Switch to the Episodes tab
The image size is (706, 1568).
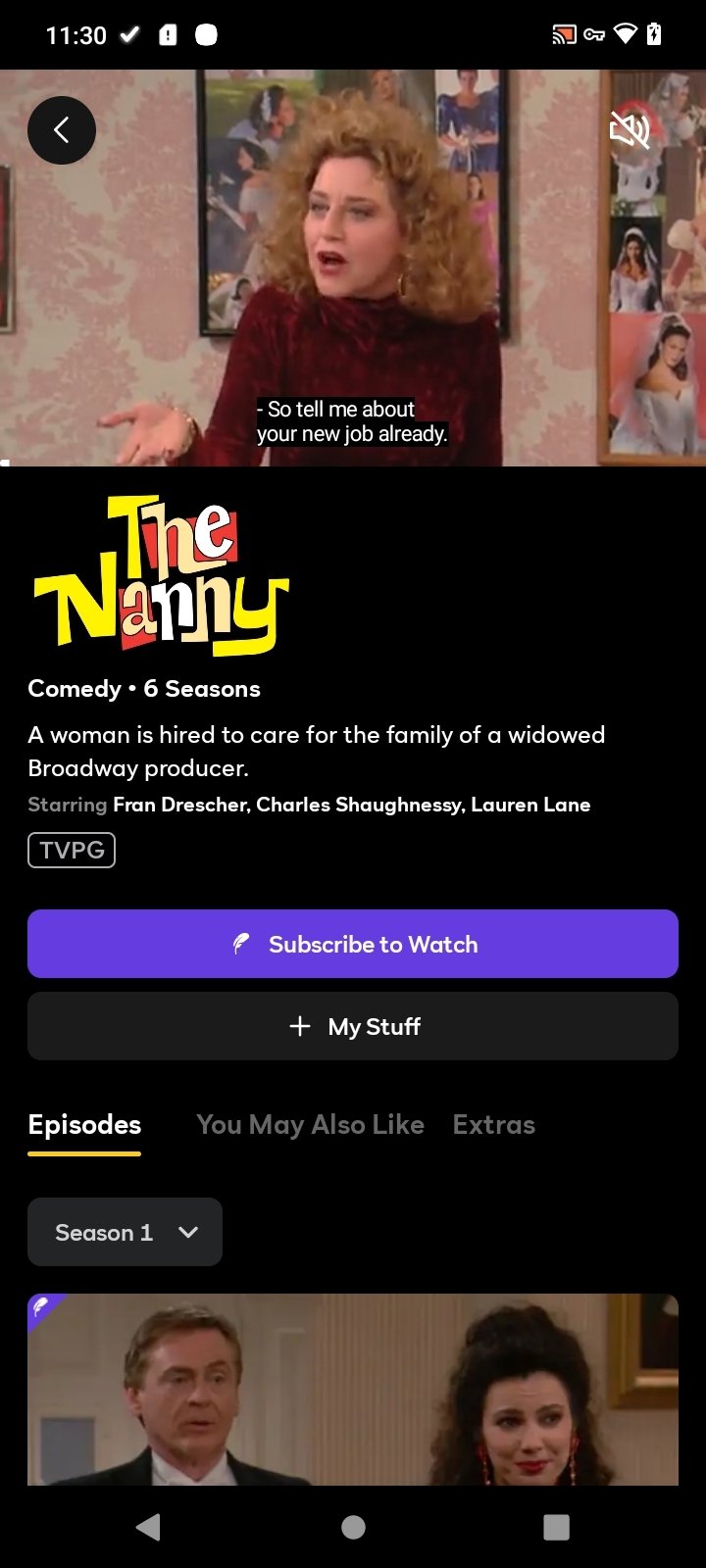click(x=84, y=1125)
